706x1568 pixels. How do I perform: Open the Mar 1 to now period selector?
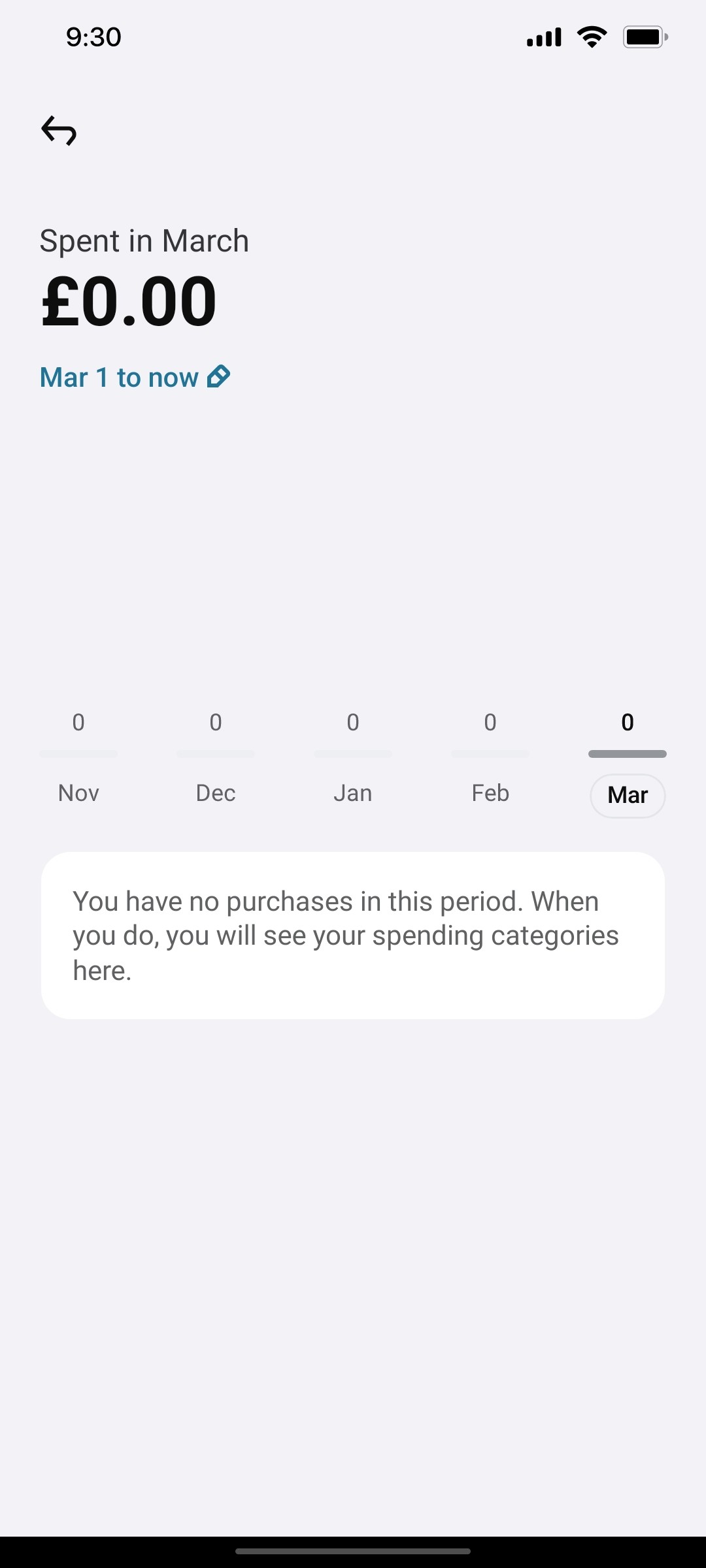click(118, 376)
